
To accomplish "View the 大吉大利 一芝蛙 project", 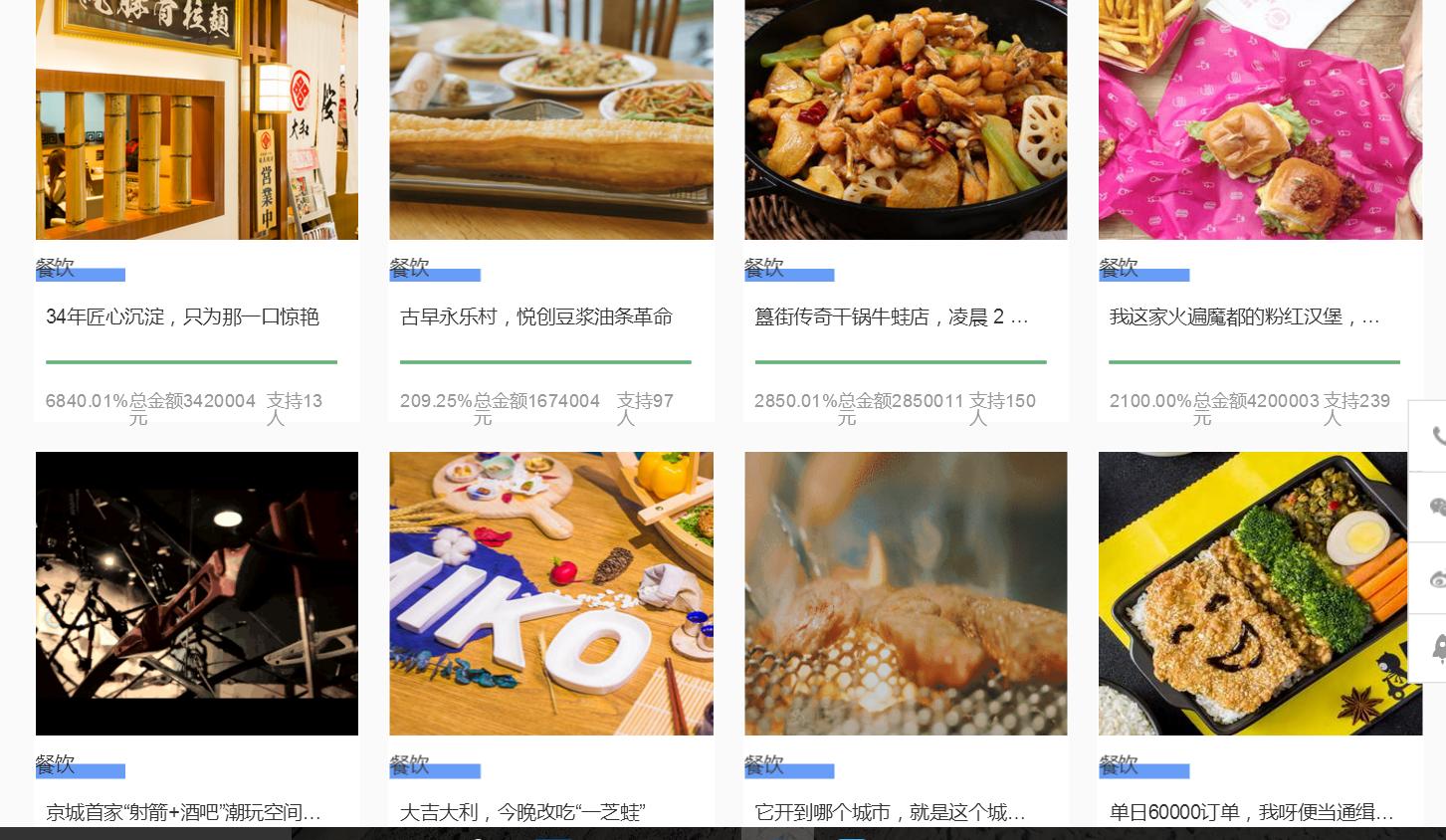I will (x=522, y=812).
